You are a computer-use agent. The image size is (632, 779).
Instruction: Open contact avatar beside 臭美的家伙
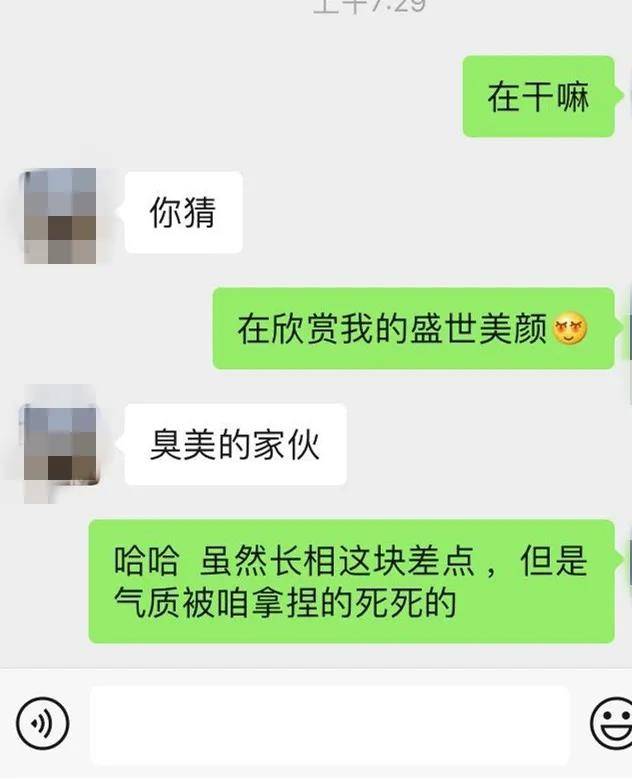click(x=60, y=442)
